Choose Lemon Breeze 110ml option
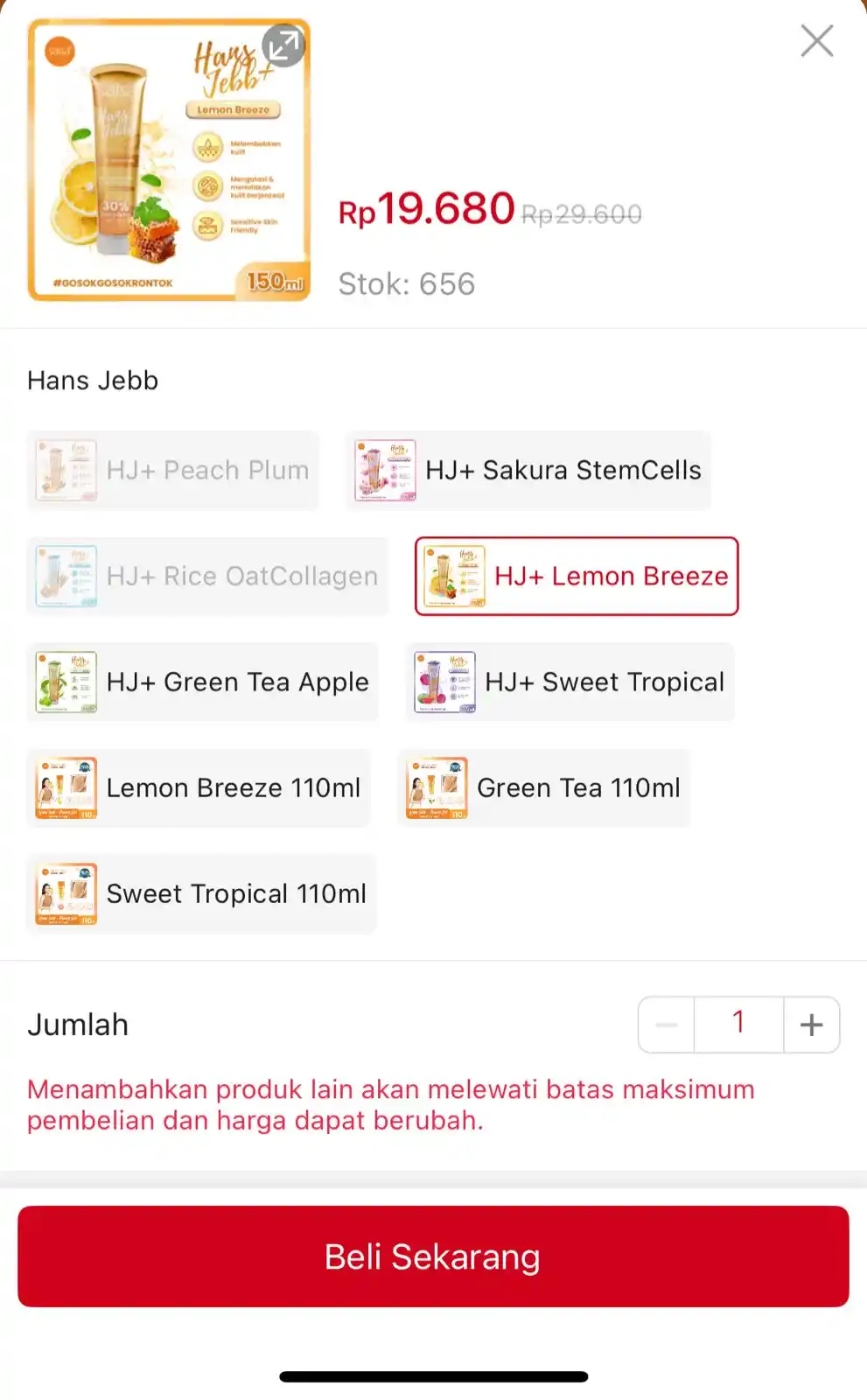 199,788
